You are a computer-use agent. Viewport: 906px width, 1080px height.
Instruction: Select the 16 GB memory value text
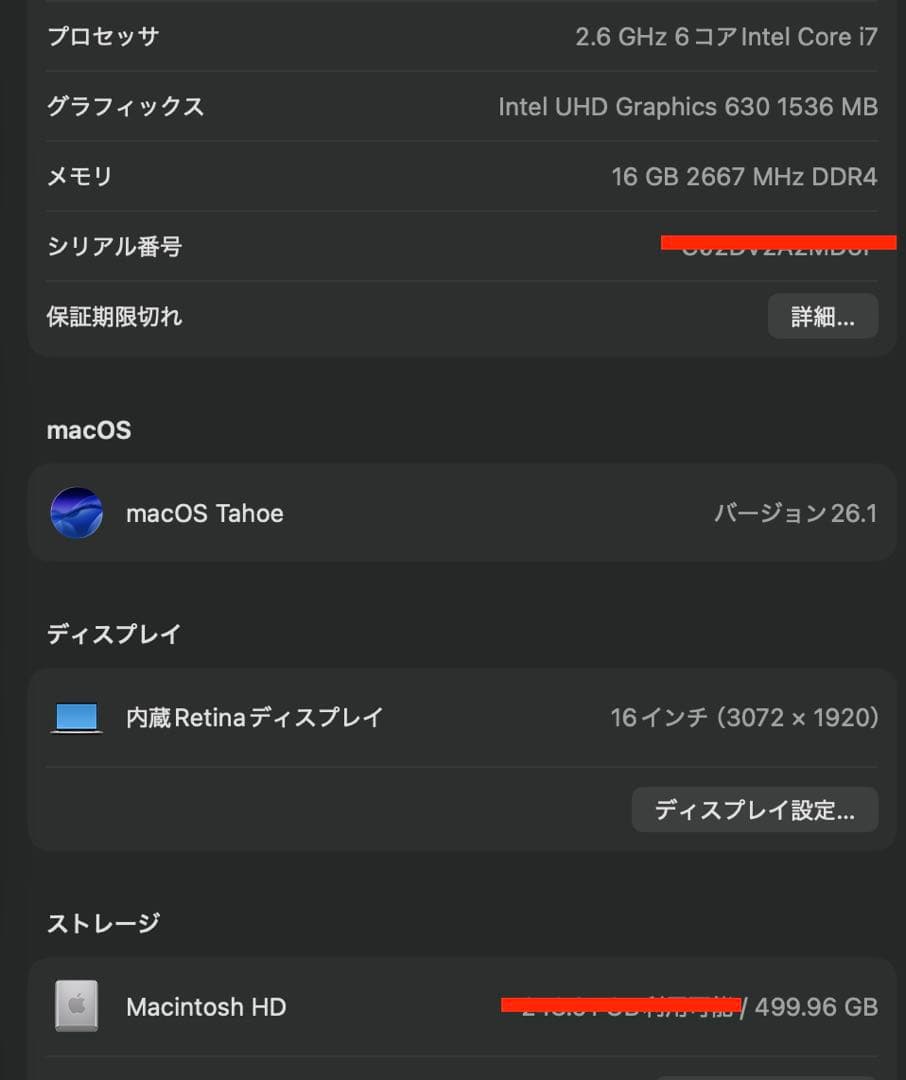pyautogui.click(x=746, y=176)
